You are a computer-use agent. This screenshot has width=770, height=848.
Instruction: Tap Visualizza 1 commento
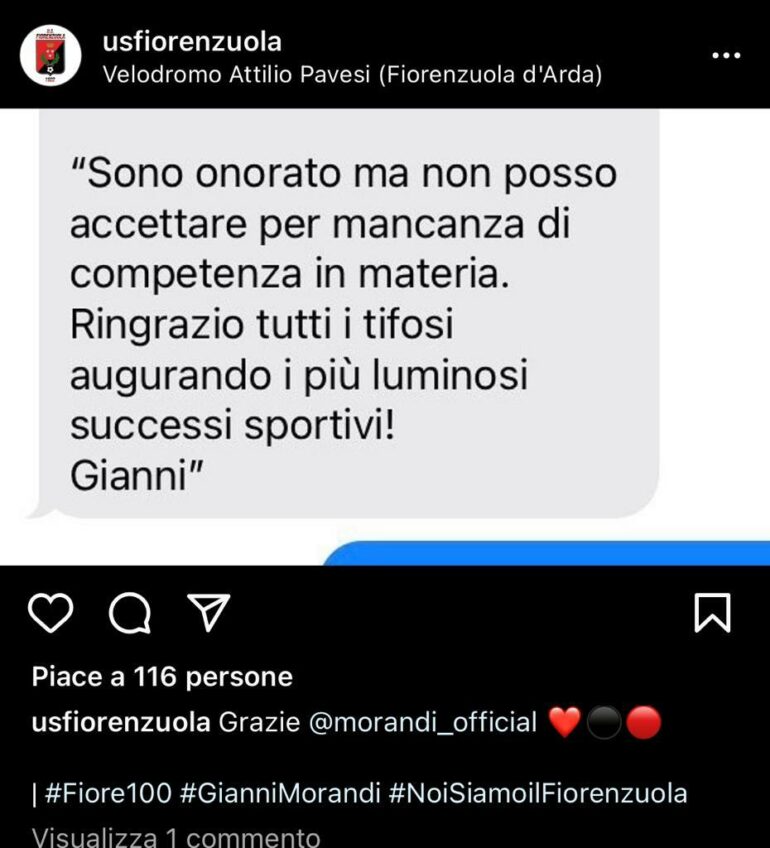(x=176, y=836)
